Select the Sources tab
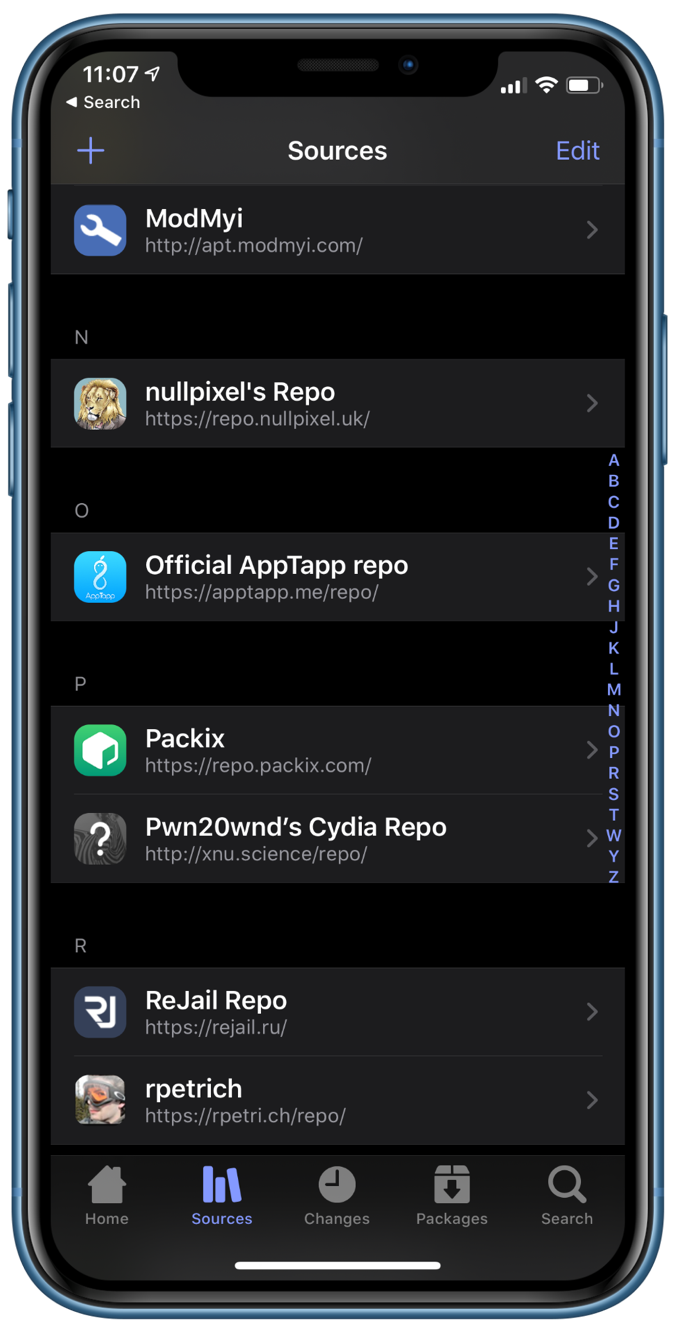This screenshot has width=675, height=1336. 222,1196
